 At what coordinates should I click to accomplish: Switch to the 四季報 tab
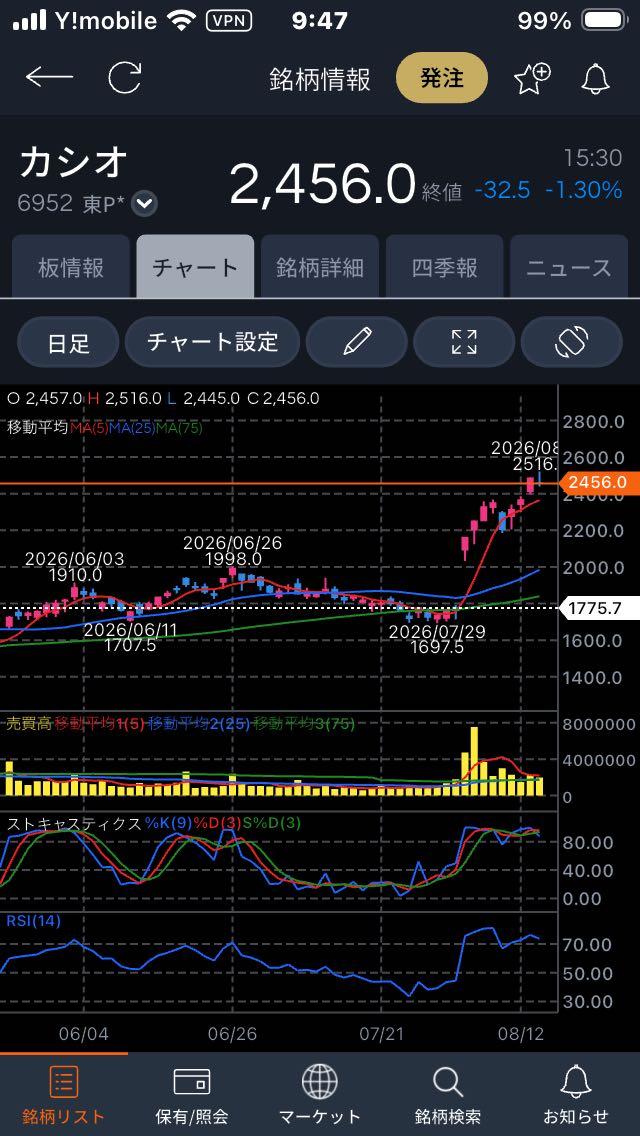click(x=444, y=267)
